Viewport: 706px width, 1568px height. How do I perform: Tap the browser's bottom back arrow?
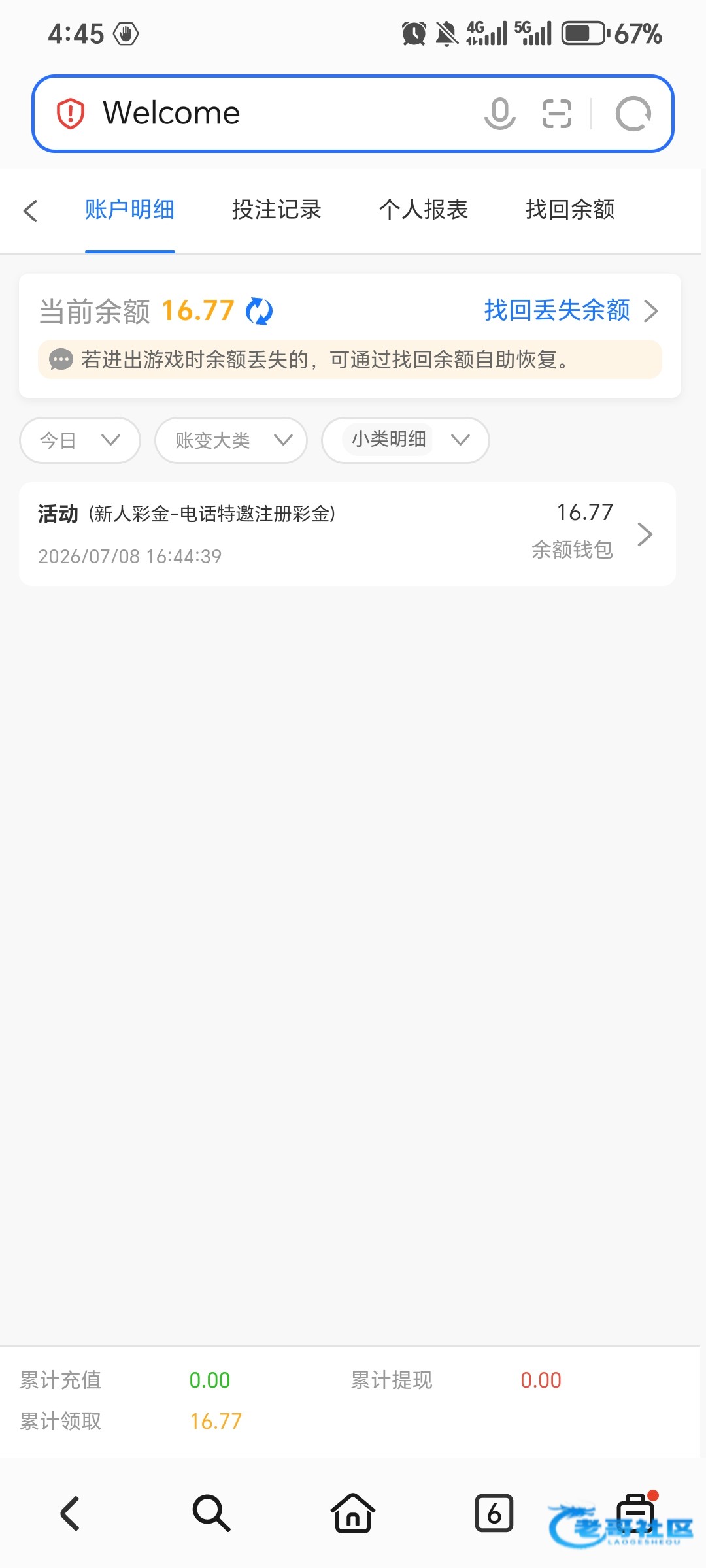click(x=70, y=1513)
